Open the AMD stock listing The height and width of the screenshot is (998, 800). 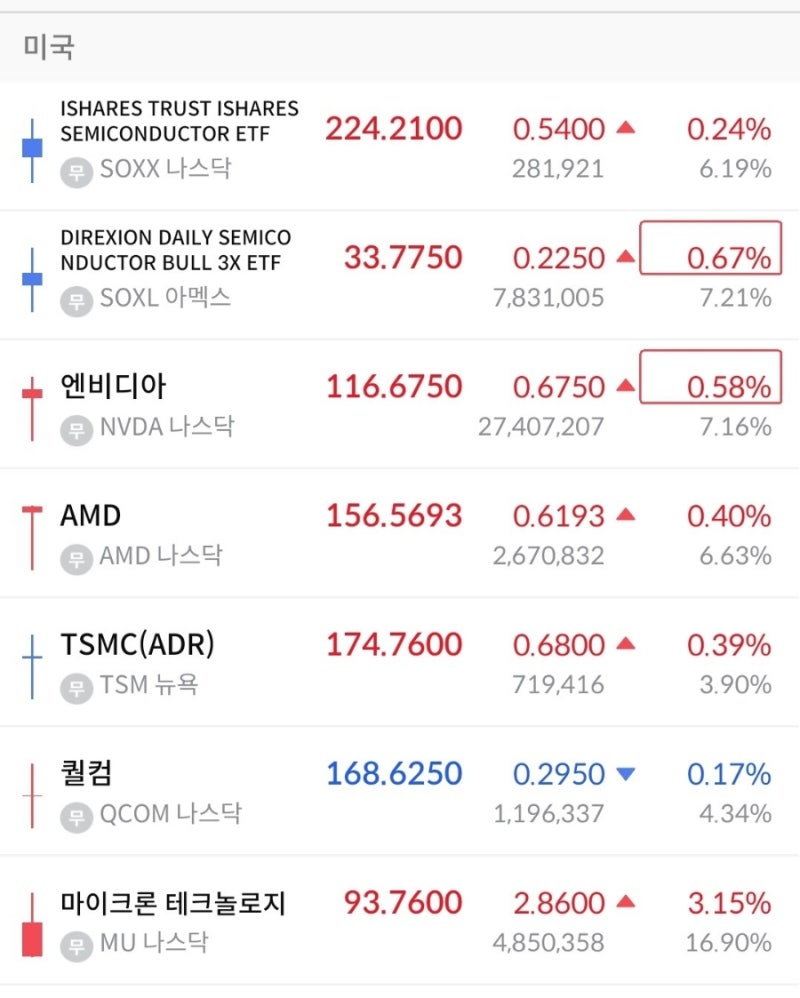pos(91,515)
